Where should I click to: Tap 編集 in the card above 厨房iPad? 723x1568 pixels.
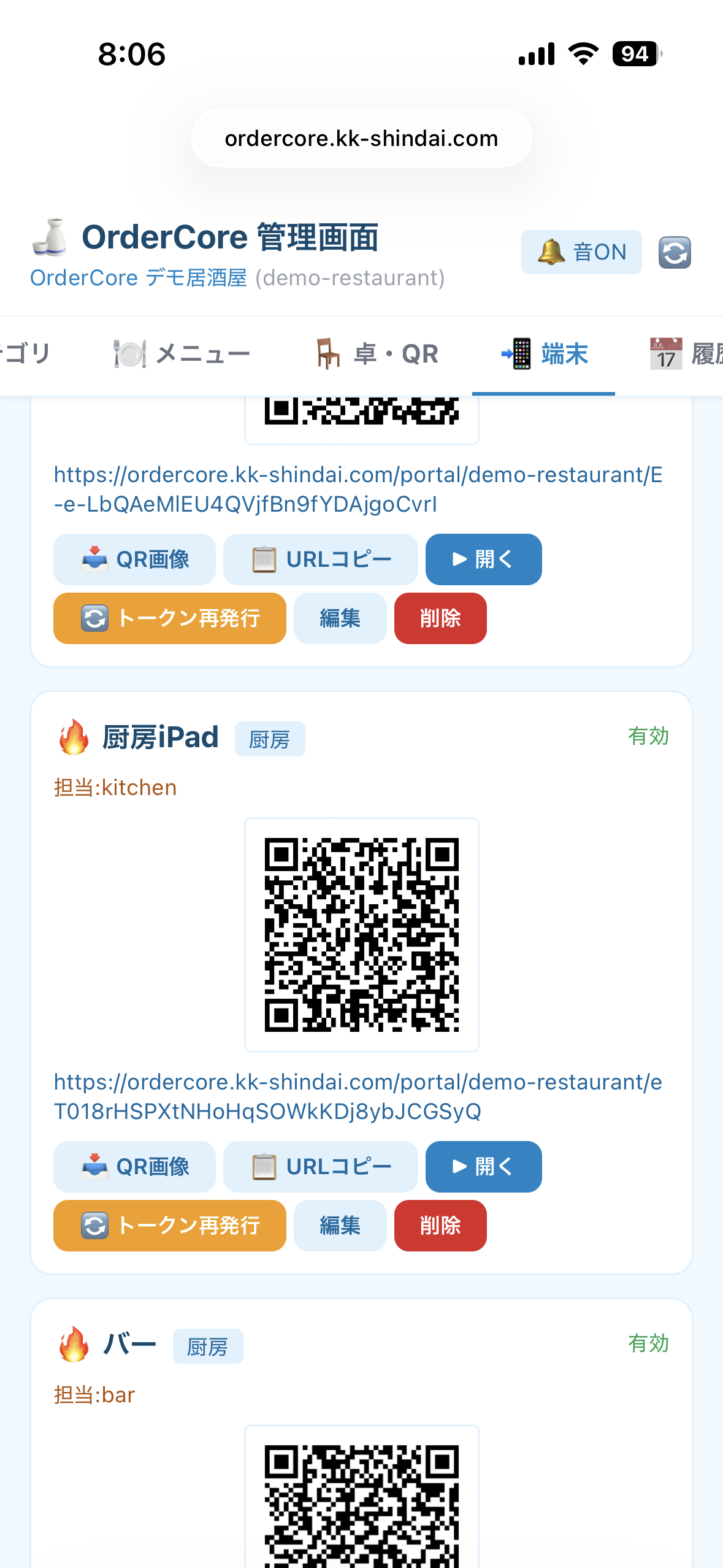pos(340,618)
